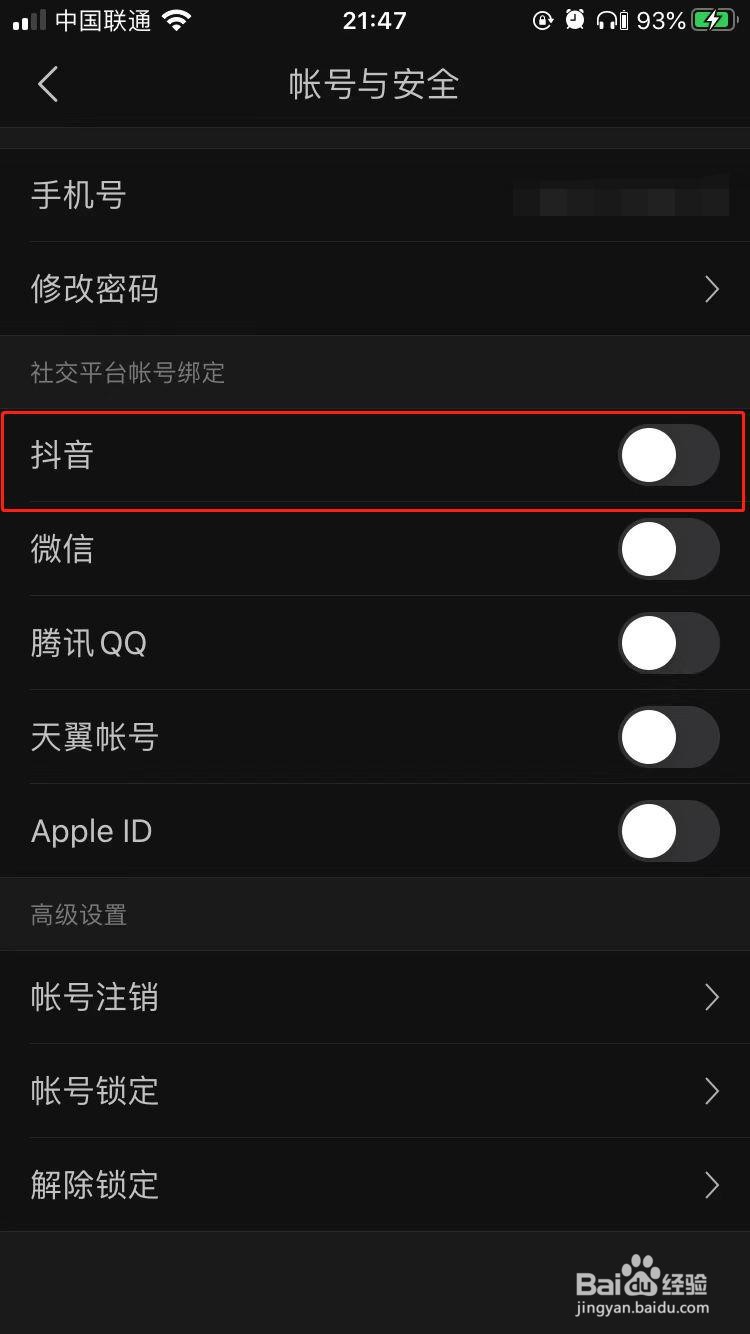Select the 手机号 phone number row

pyautogui.click(x=375, y=196)
